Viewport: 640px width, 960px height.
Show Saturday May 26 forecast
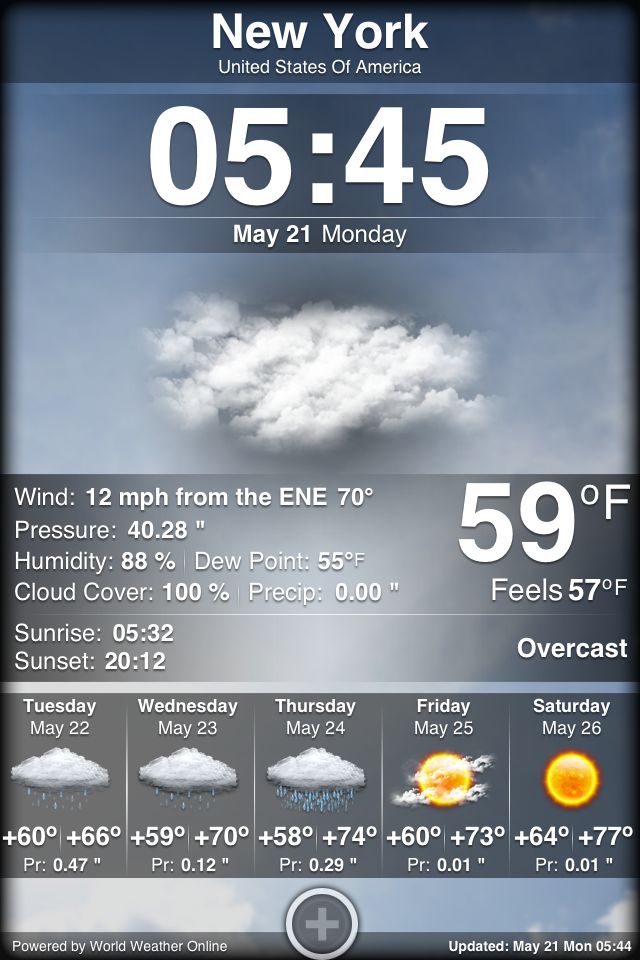[572, 783]
